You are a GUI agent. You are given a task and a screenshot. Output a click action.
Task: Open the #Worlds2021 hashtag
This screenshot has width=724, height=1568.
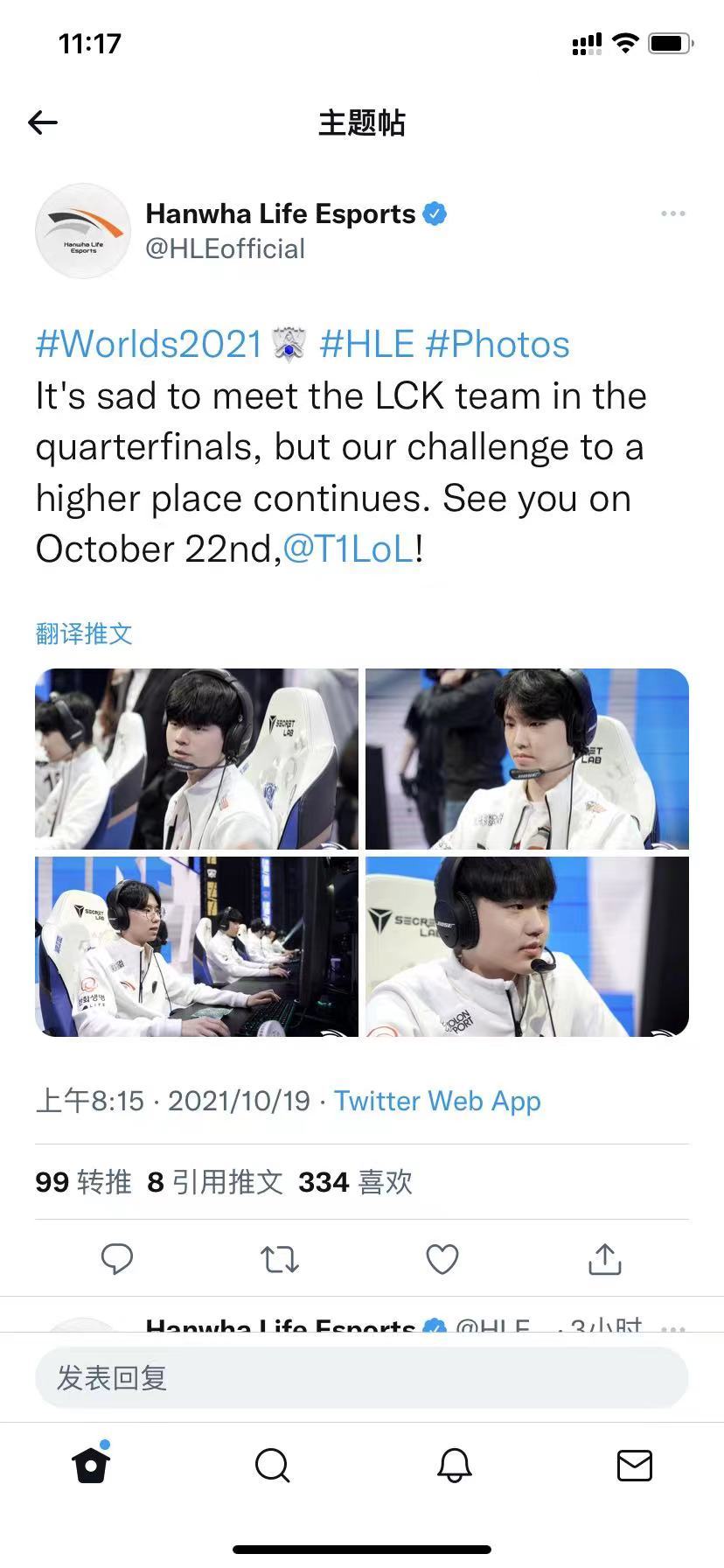coord(149,344)
